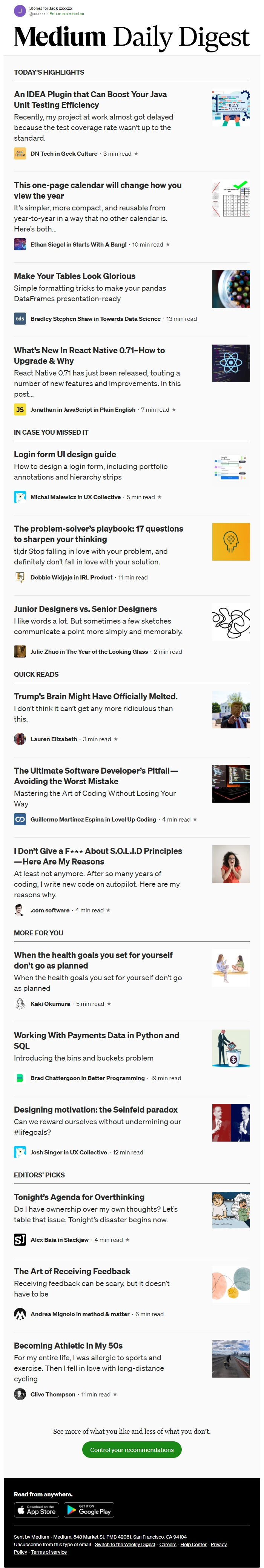The width and height of the screenshot is (264, 1568).
Task: Switch to the Weekly Digest
Action: click(x=125, y=1544)
